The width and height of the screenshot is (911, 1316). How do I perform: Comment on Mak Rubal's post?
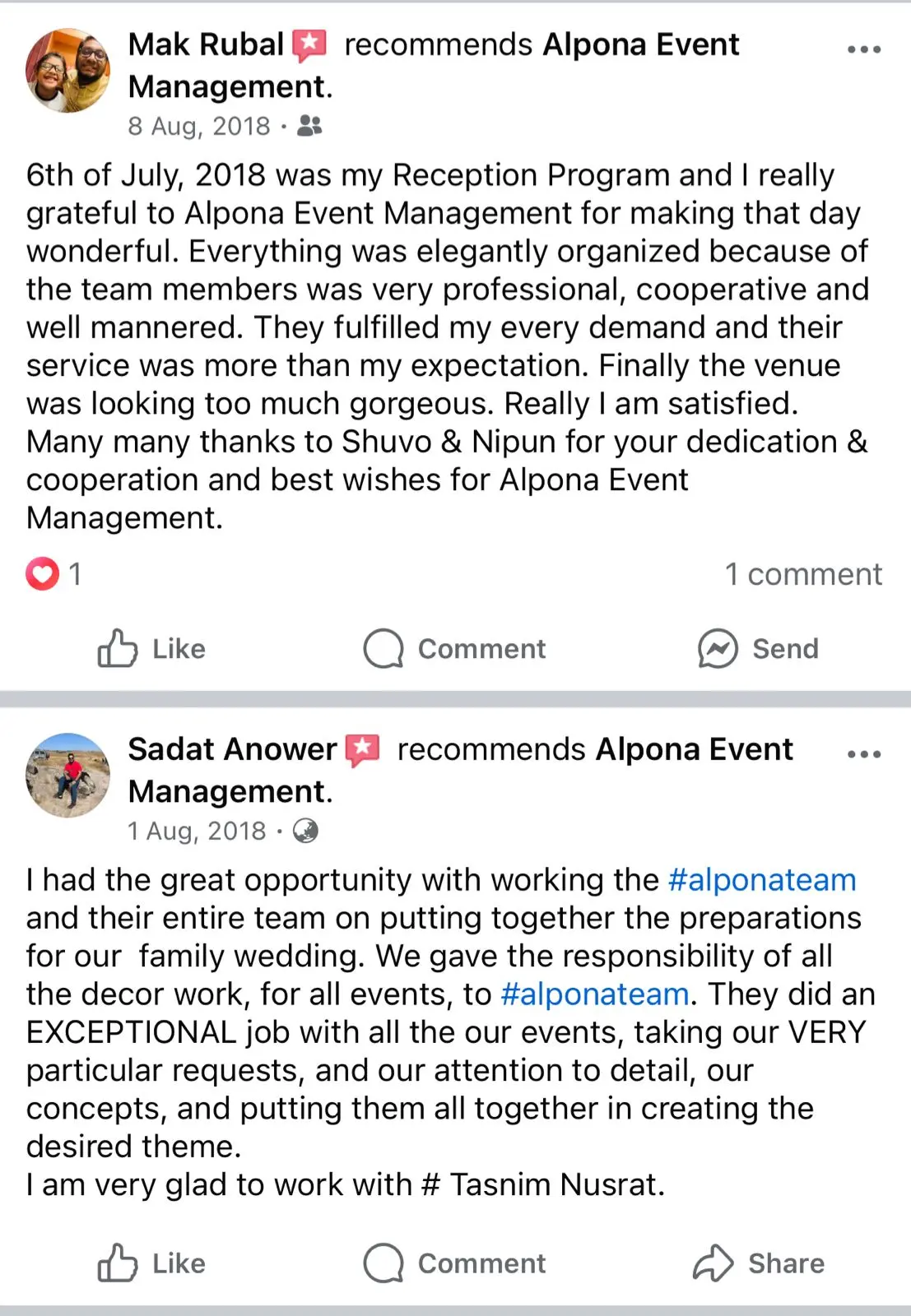(x=454, y=648)
